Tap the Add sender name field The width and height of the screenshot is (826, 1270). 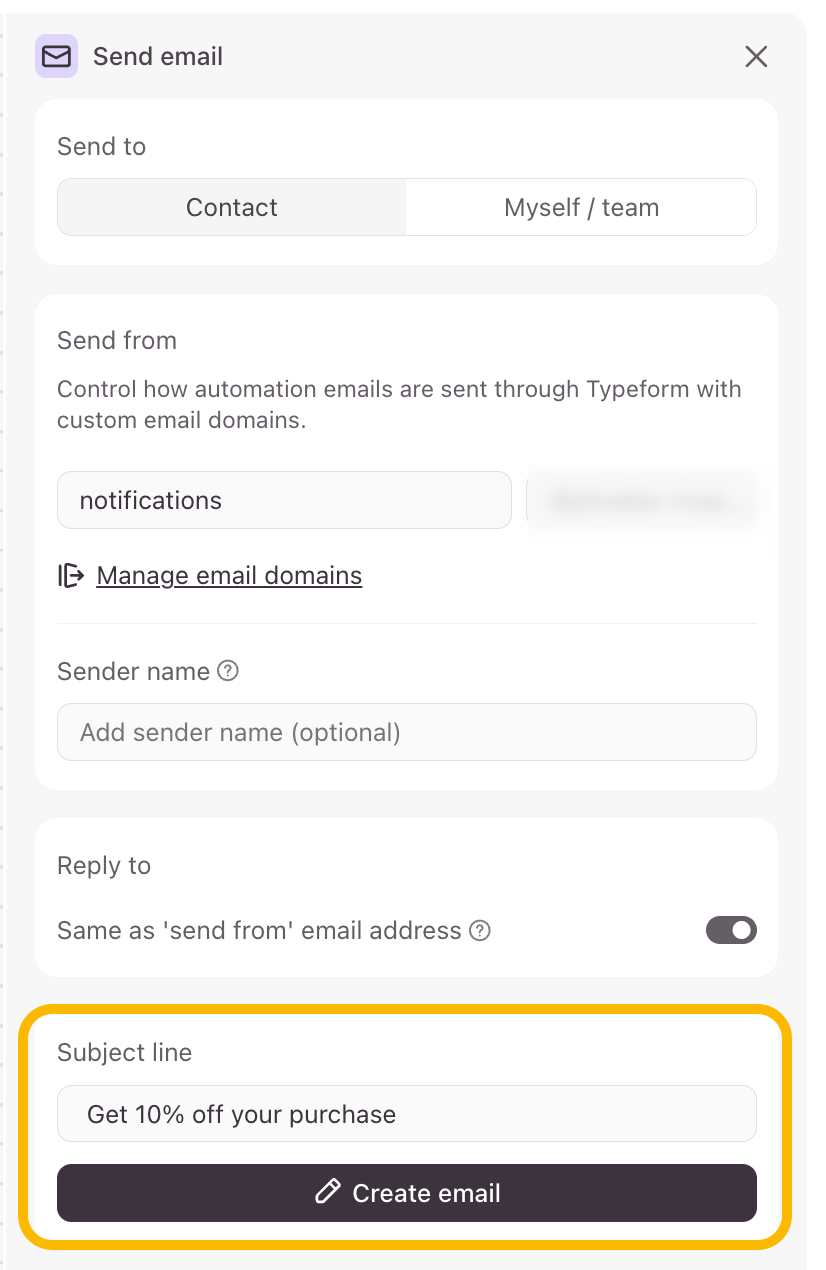pos(406,732)
